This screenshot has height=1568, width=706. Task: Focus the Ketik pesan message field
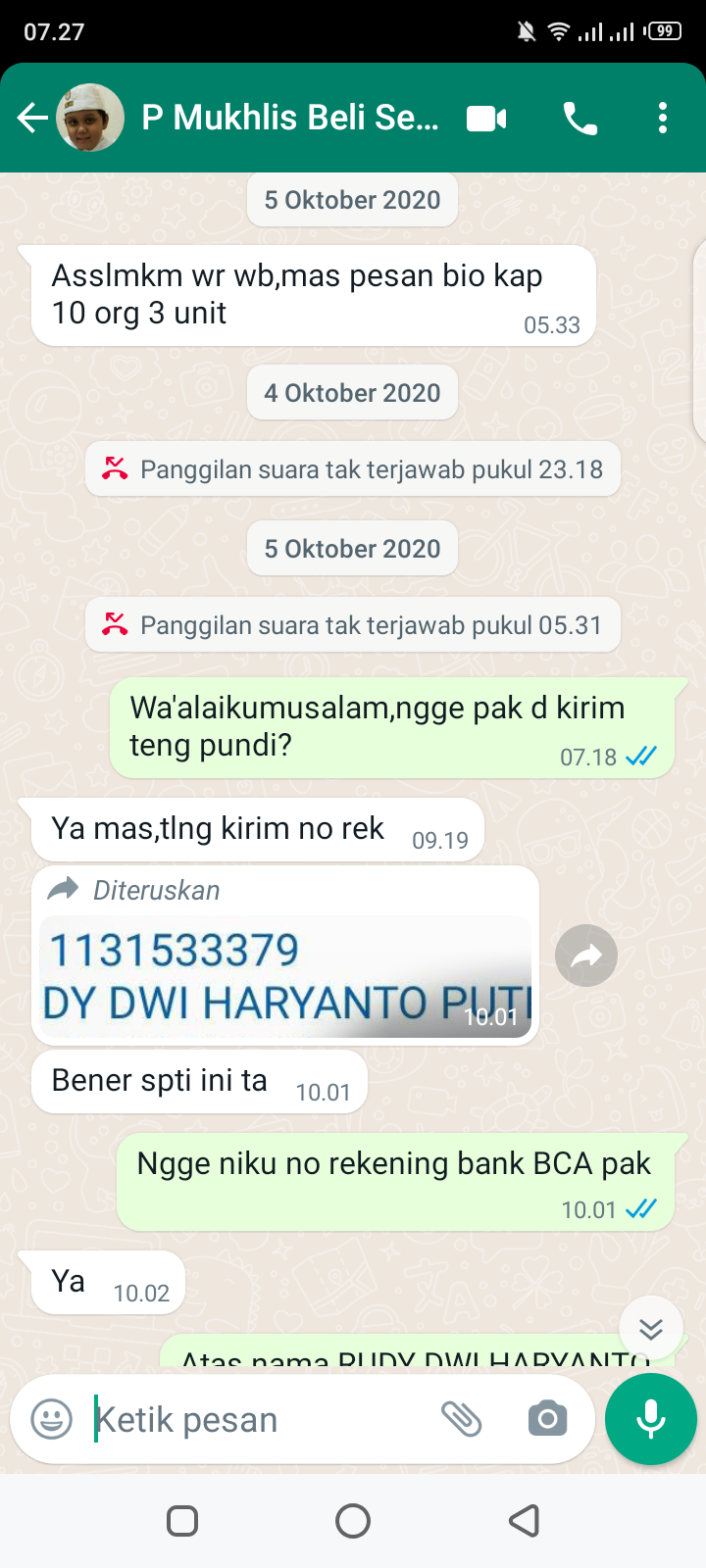click(x=255, y=1419)
